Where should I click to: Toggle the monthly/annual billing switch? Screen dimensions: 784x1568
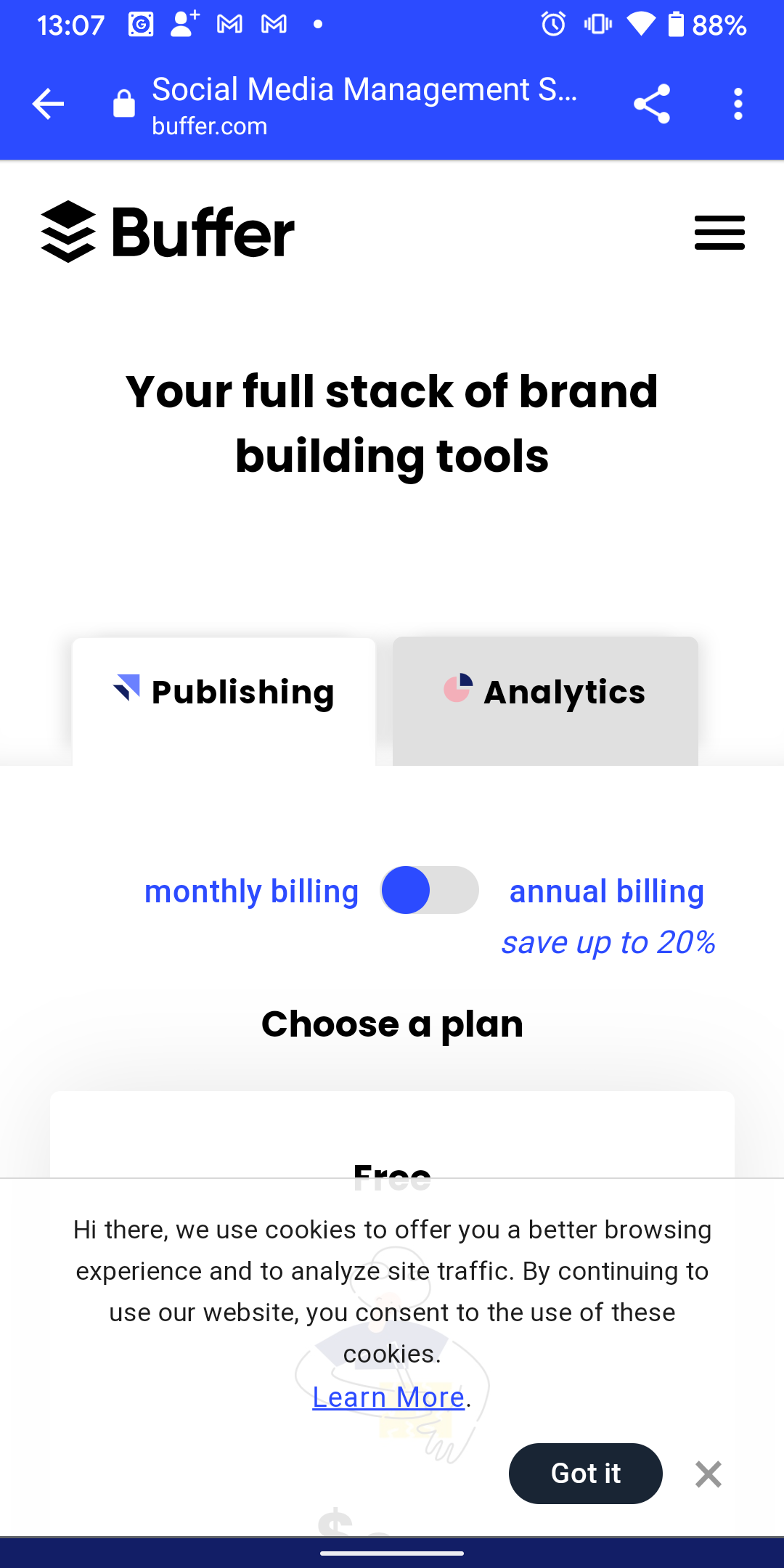point(430,890)
